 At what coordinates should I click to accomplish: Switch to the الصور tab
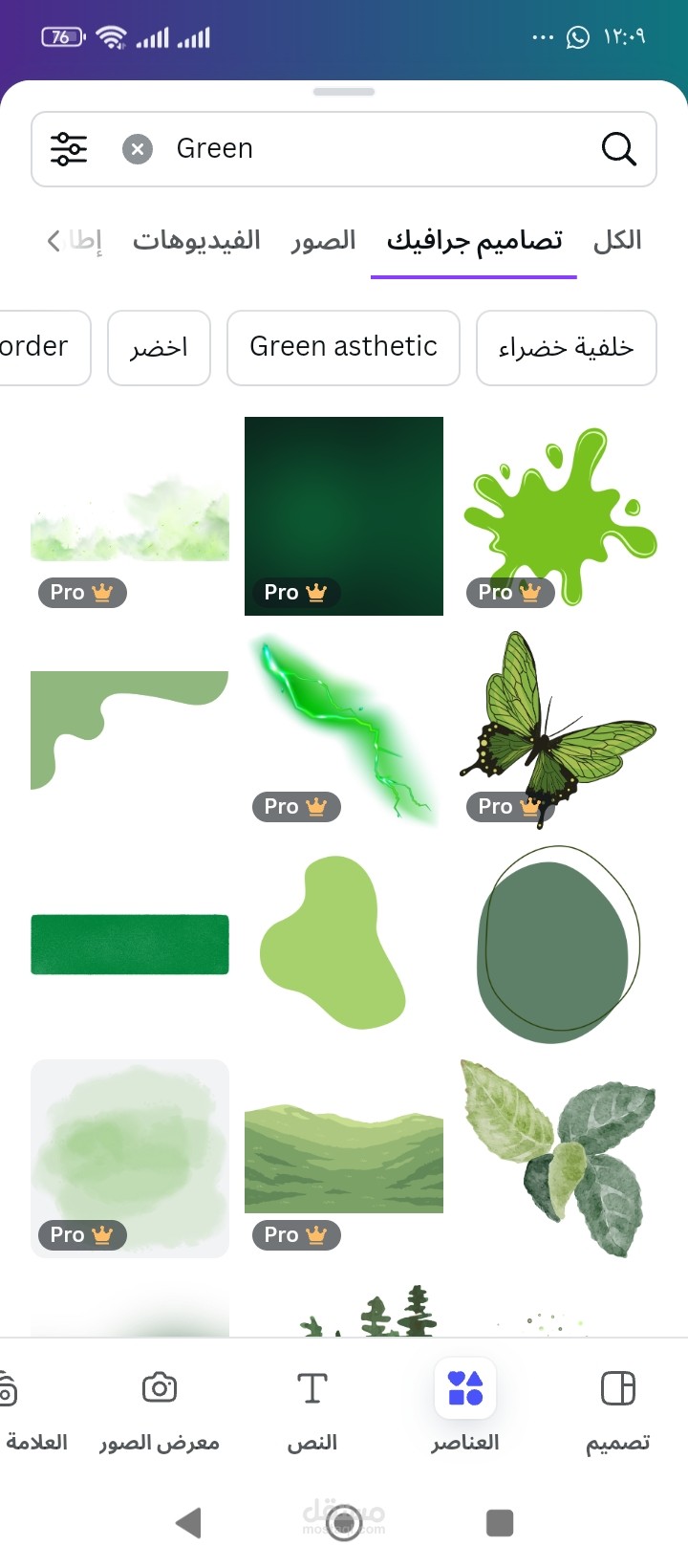[x=323, y=241]
